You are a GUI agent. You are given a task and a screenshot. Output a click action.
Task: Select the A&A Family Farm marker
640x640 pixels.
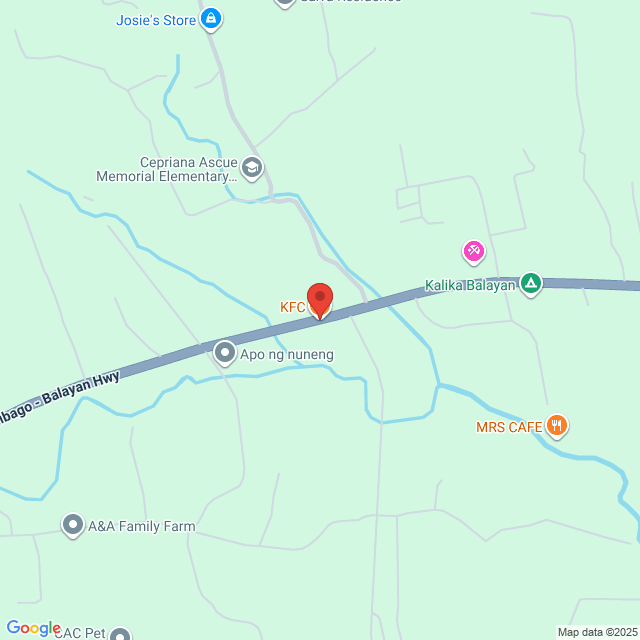(72, 524)
